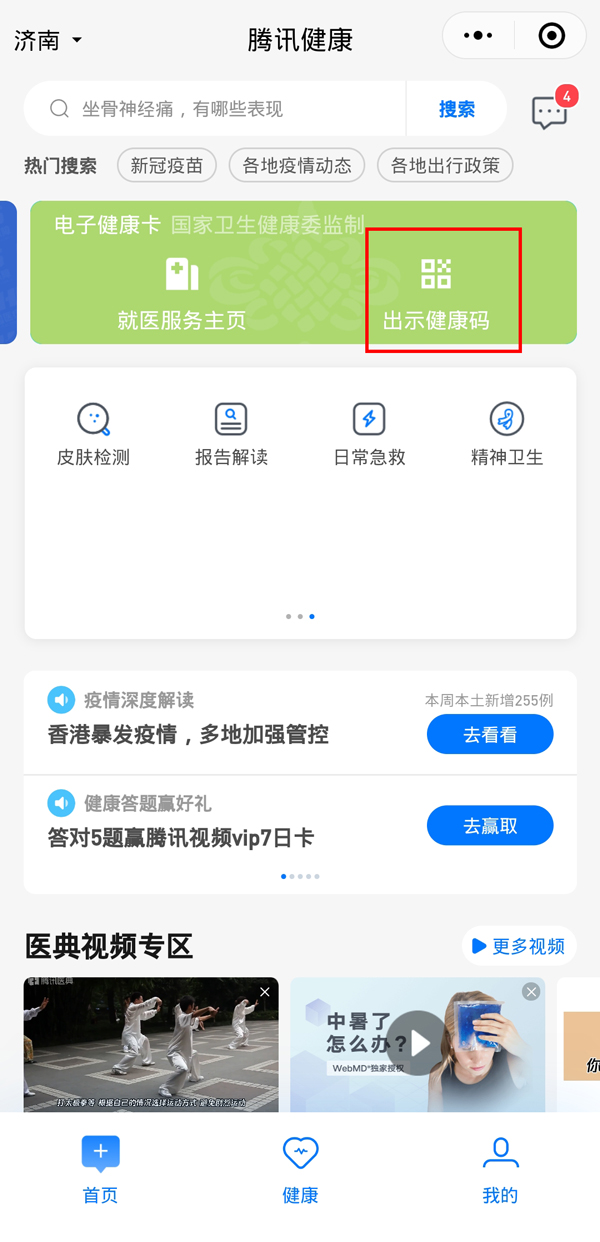Tap 去赢取 for 健康答题赢好礼
Viewport: 600px width, 1242px height.
coord(489,826)
